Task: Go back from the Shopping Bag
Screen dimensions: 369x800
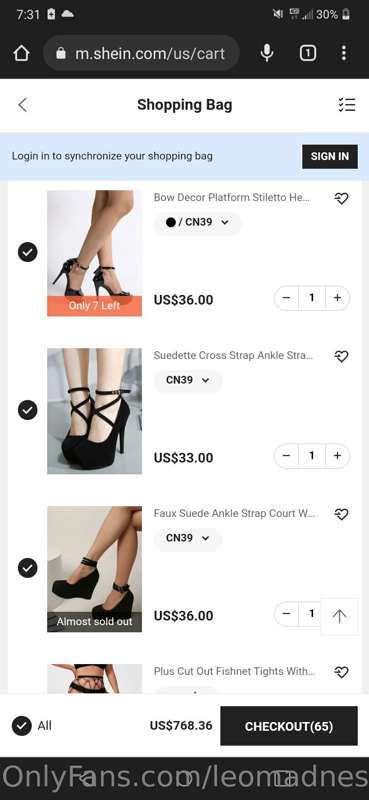Action: pyautogui.click(x=22, y=105)
